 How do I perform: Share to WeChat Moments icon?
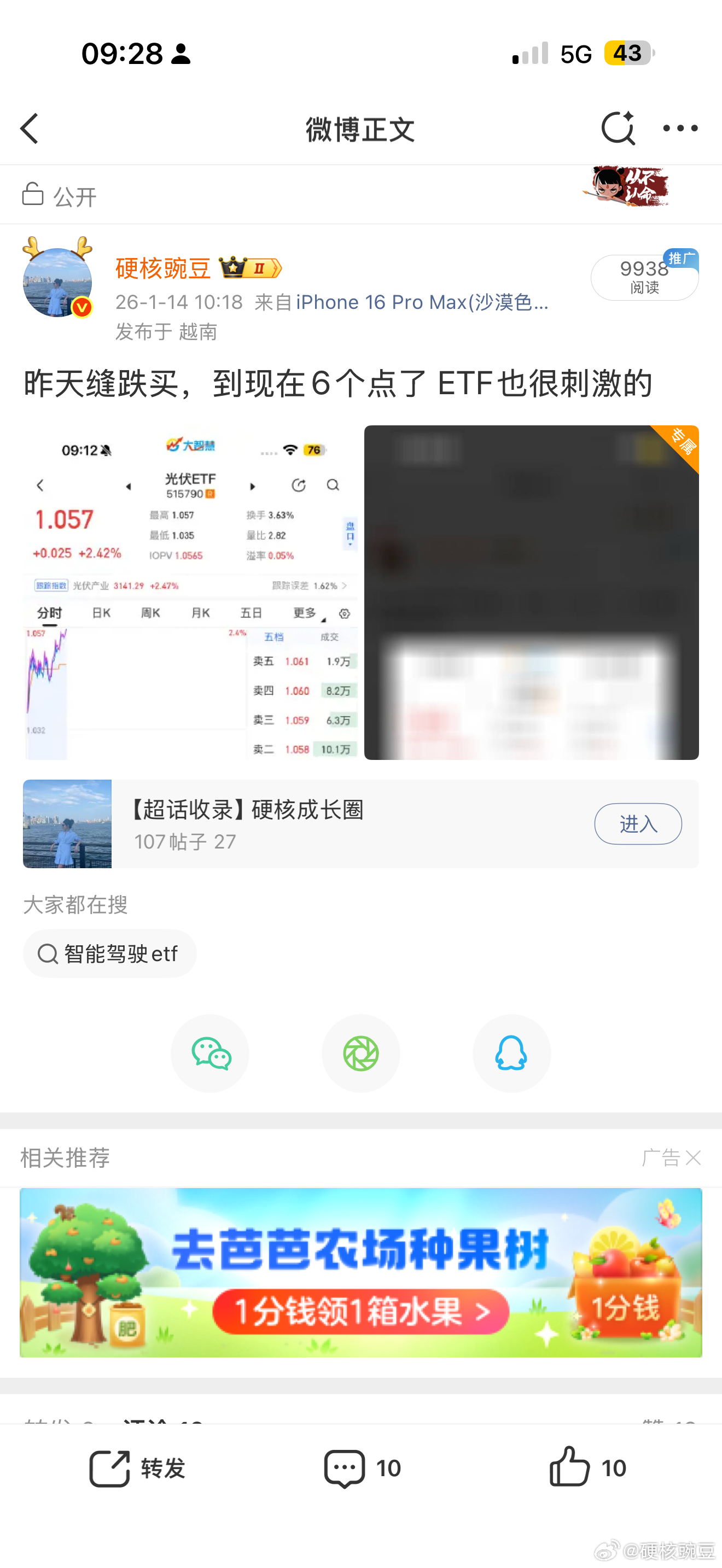[360, 1054]
